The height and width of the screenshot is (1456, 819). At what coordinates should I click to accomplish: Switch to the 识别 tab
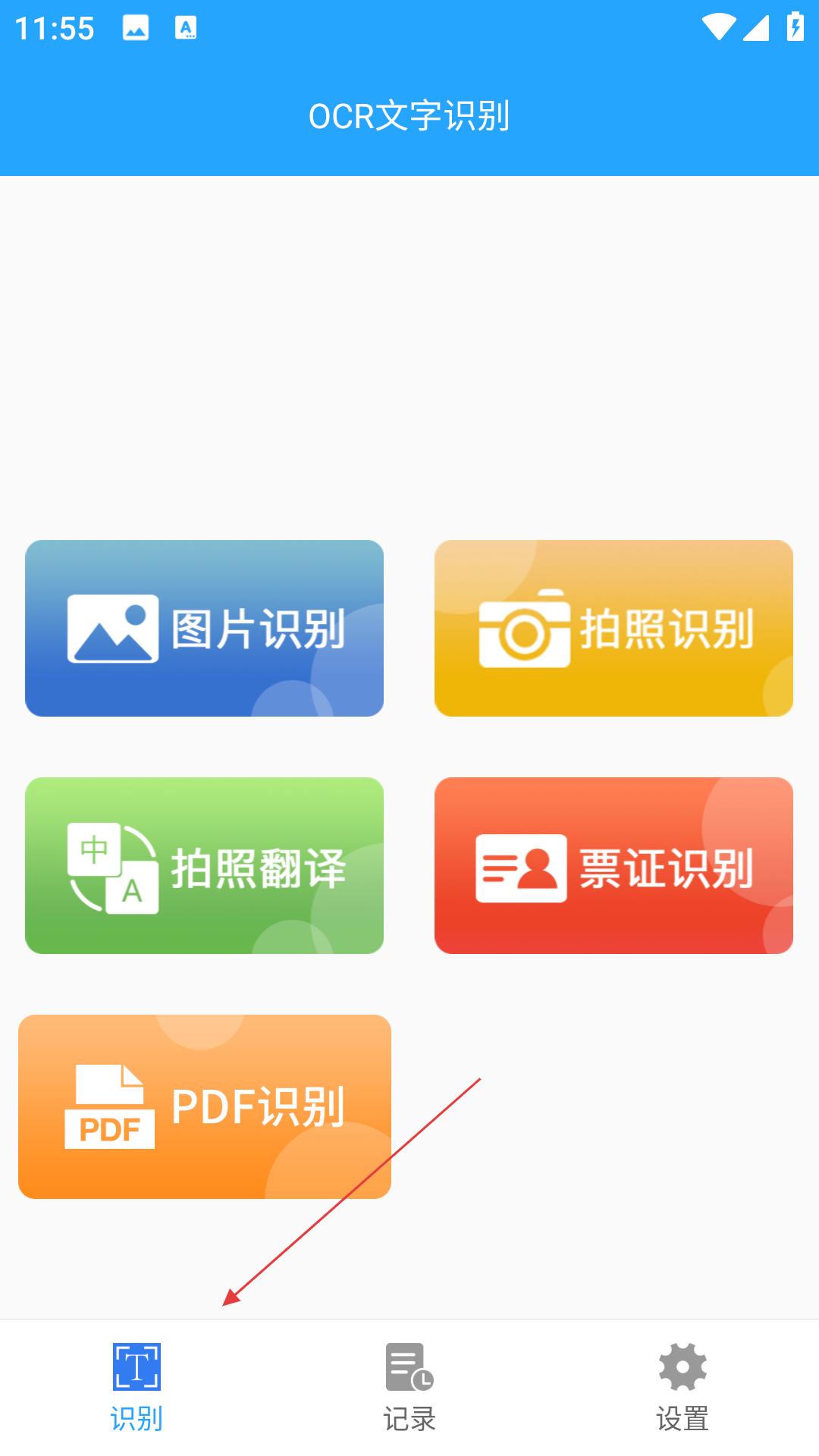[x=136, y=1388]
